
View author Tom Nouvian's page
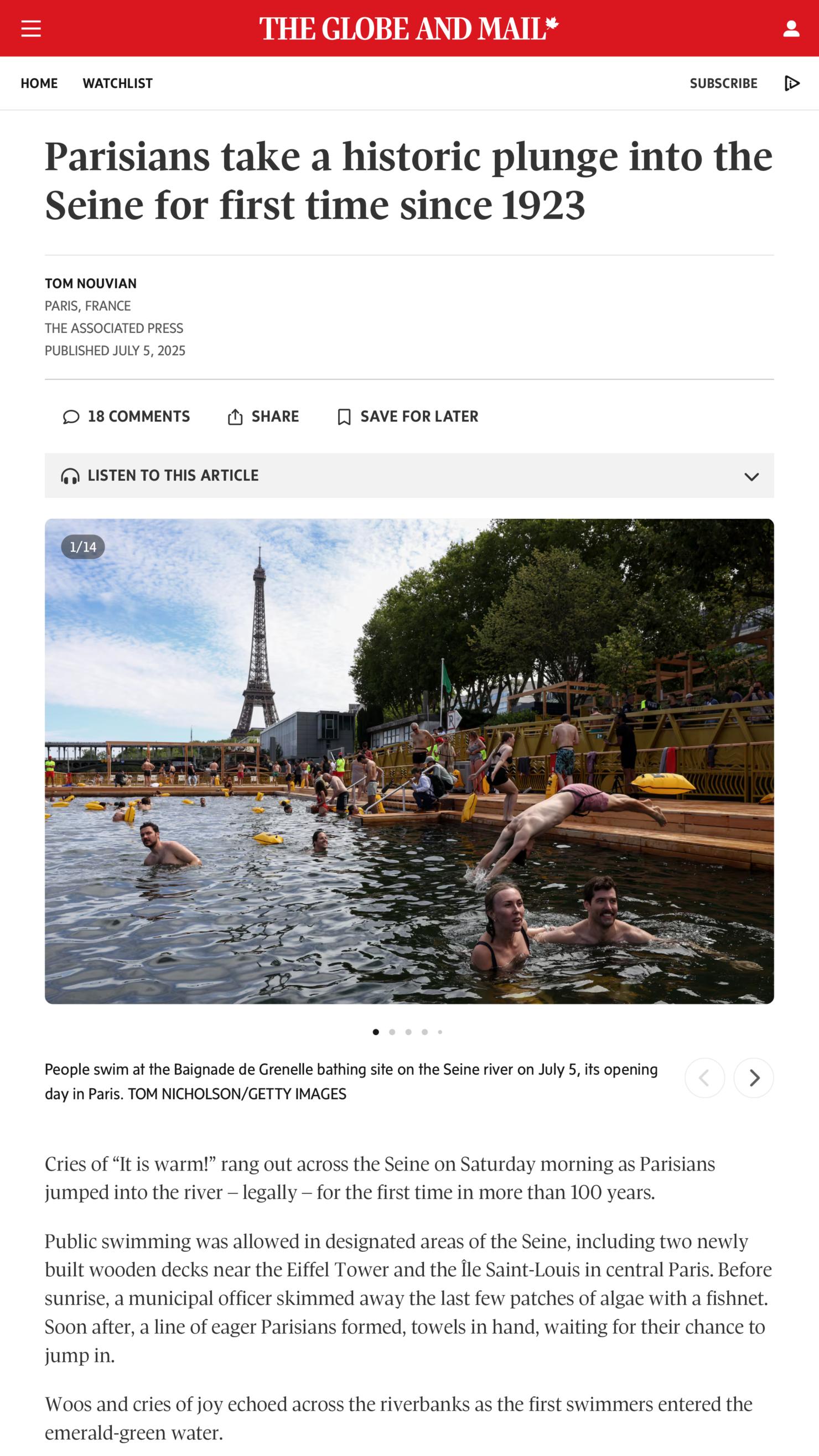[90, 283]
